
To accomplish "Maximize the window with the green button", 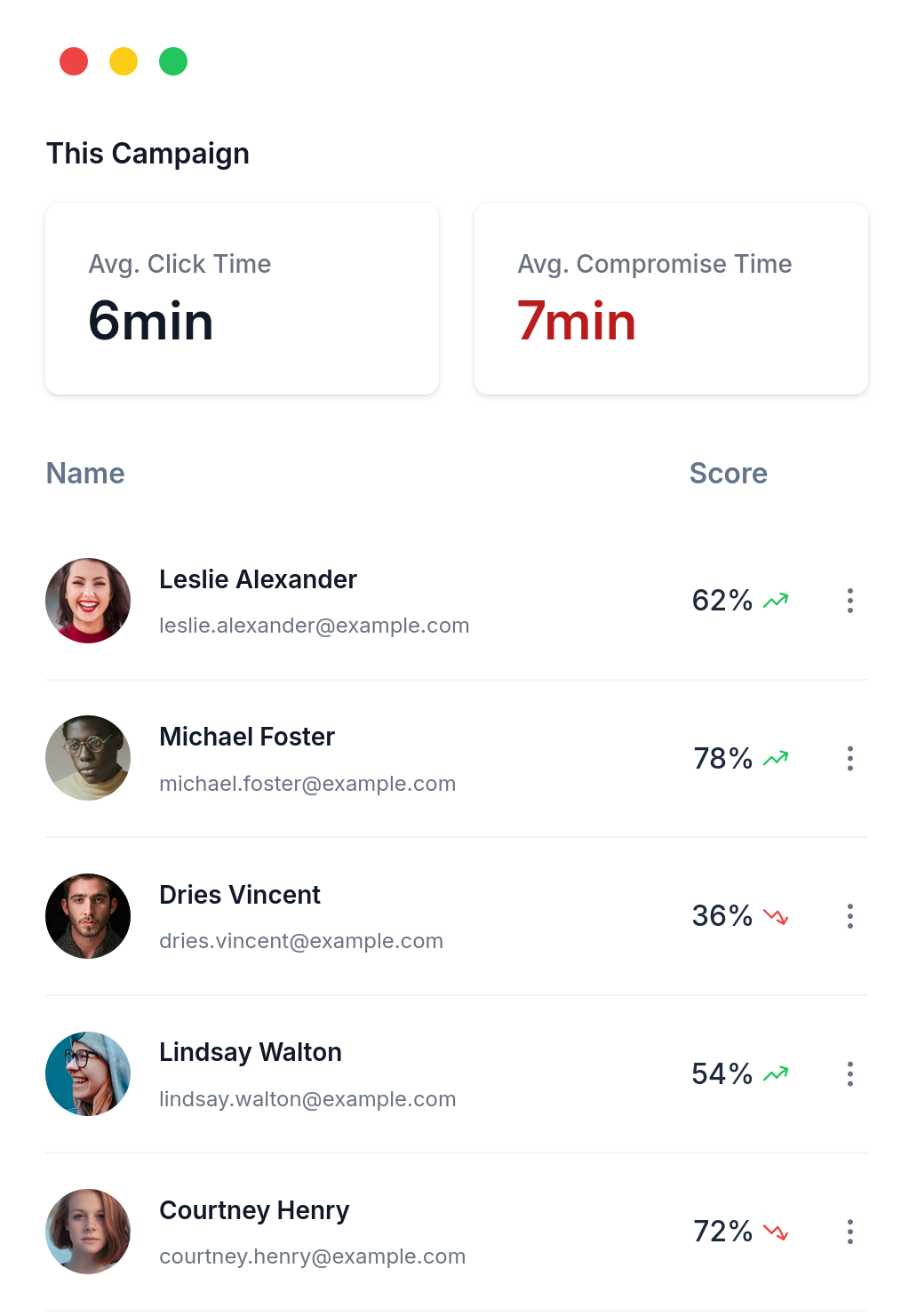I will (x=173, y=61).
